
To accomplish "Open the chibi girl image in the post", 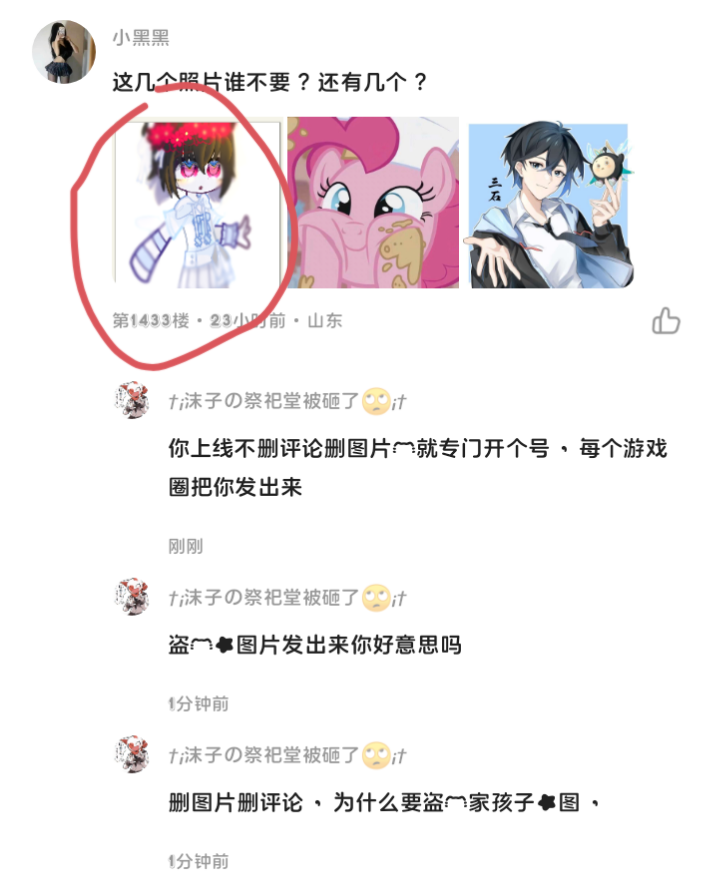I will click(x=196, y=204).
